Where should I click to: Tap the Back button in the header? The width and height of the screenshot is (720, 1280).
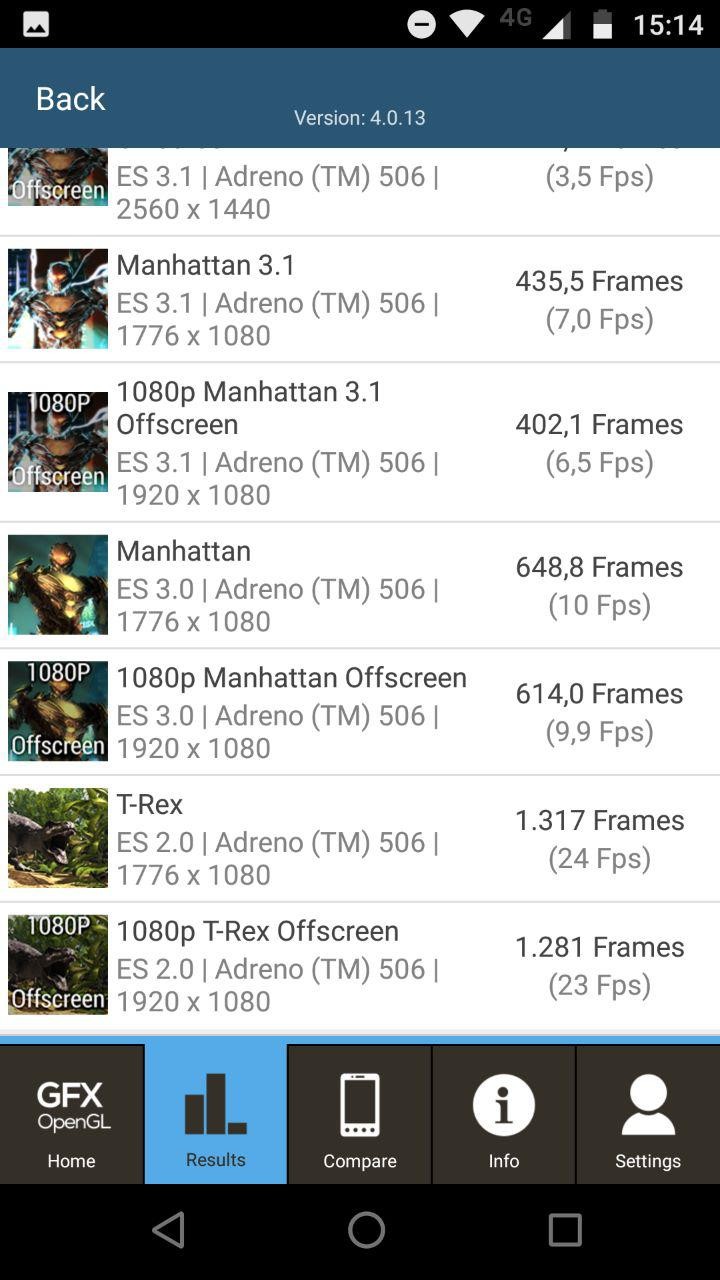click(70, 98)
